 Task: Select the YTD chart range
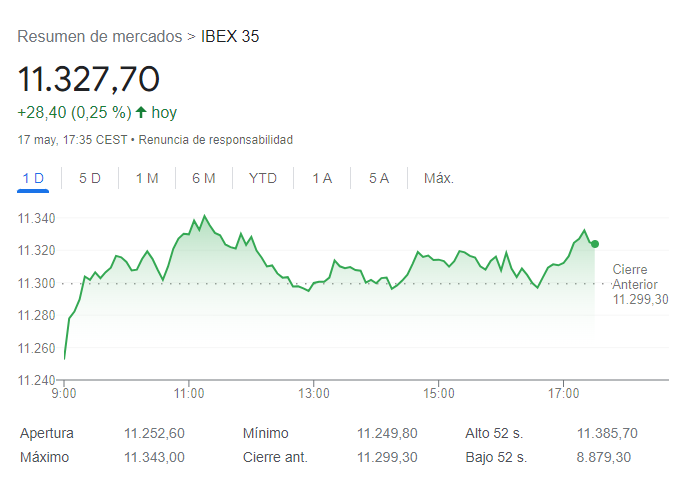[x=263, y=178]
